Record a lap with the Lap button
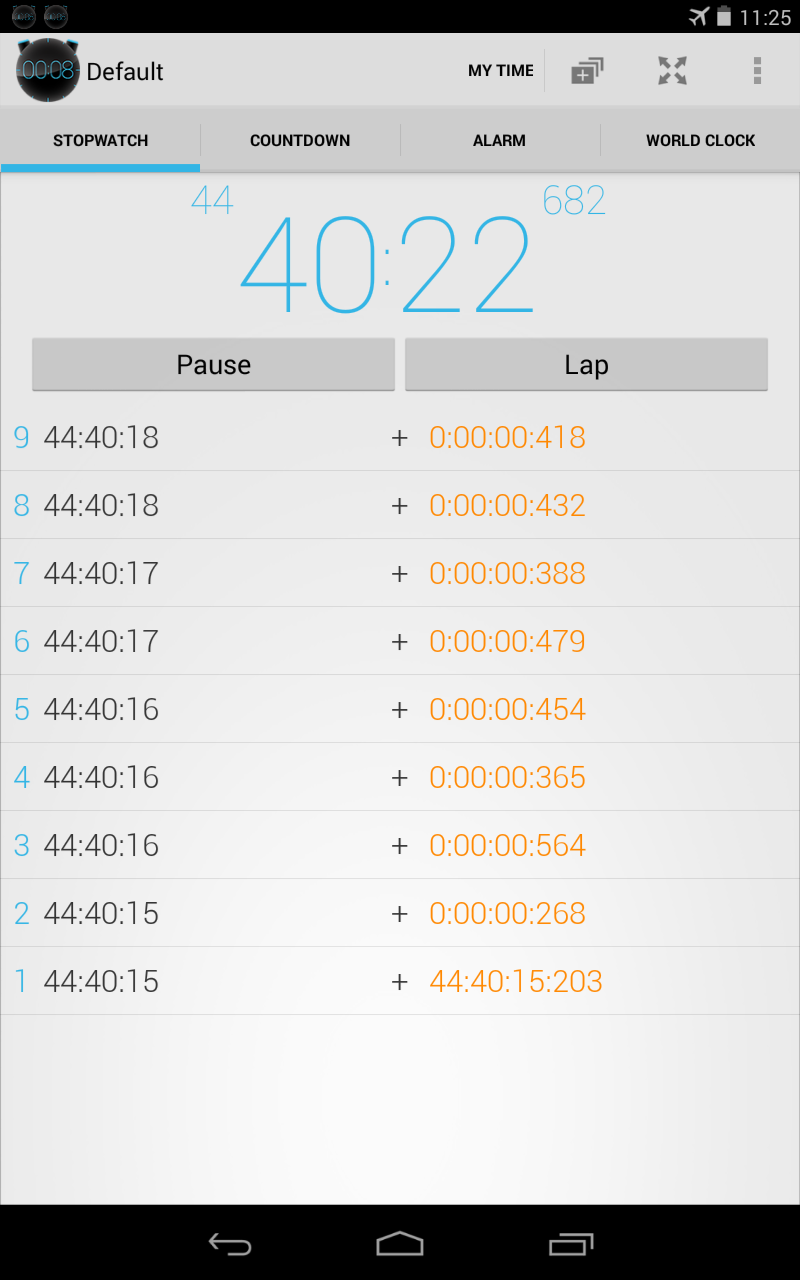800x1280 pixels. pyautogui.click(x=586, y=364)
